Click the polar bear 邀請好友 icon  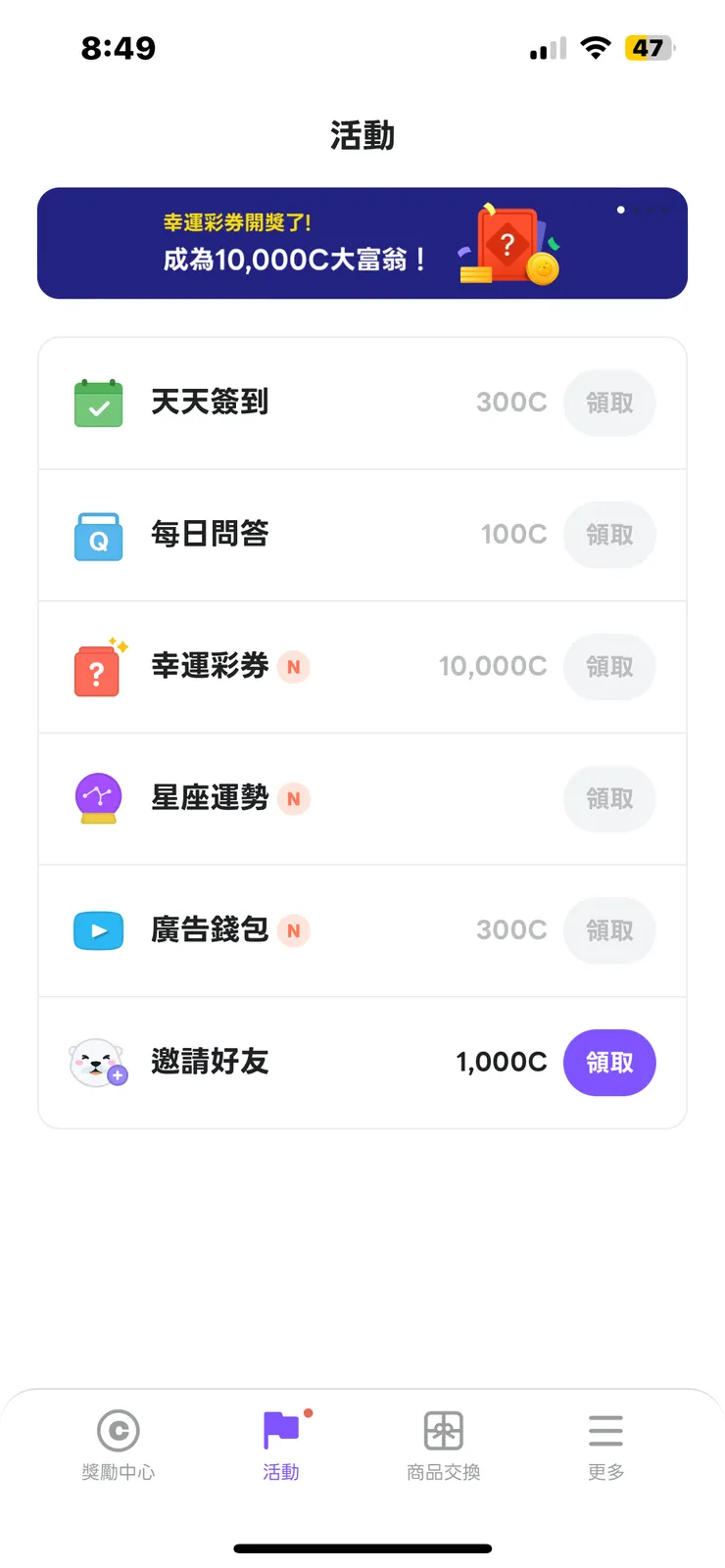click(x=98, y=1063)
